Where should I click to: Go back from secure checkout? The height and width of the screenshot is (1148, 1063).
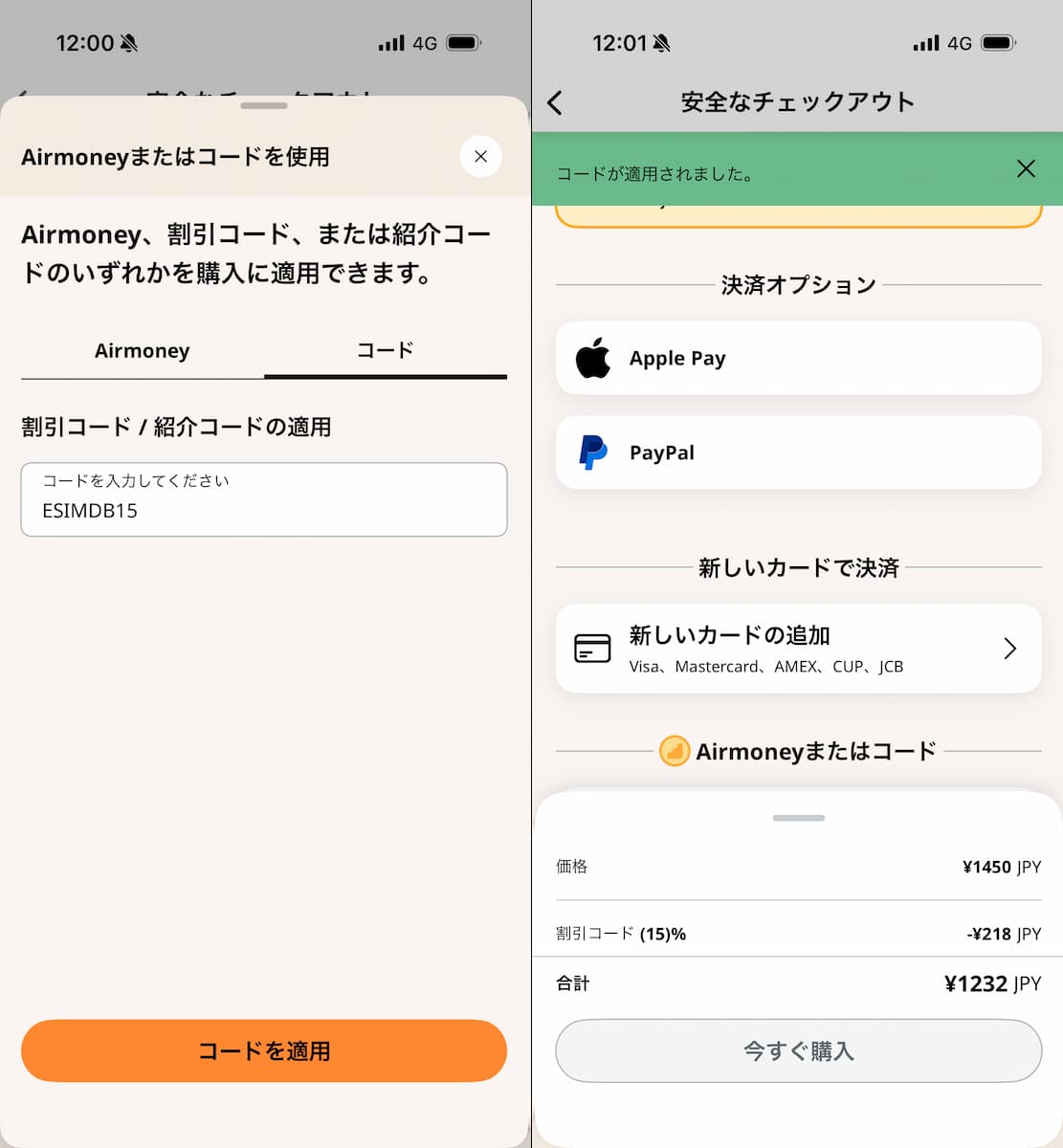(x=555, y=102)
